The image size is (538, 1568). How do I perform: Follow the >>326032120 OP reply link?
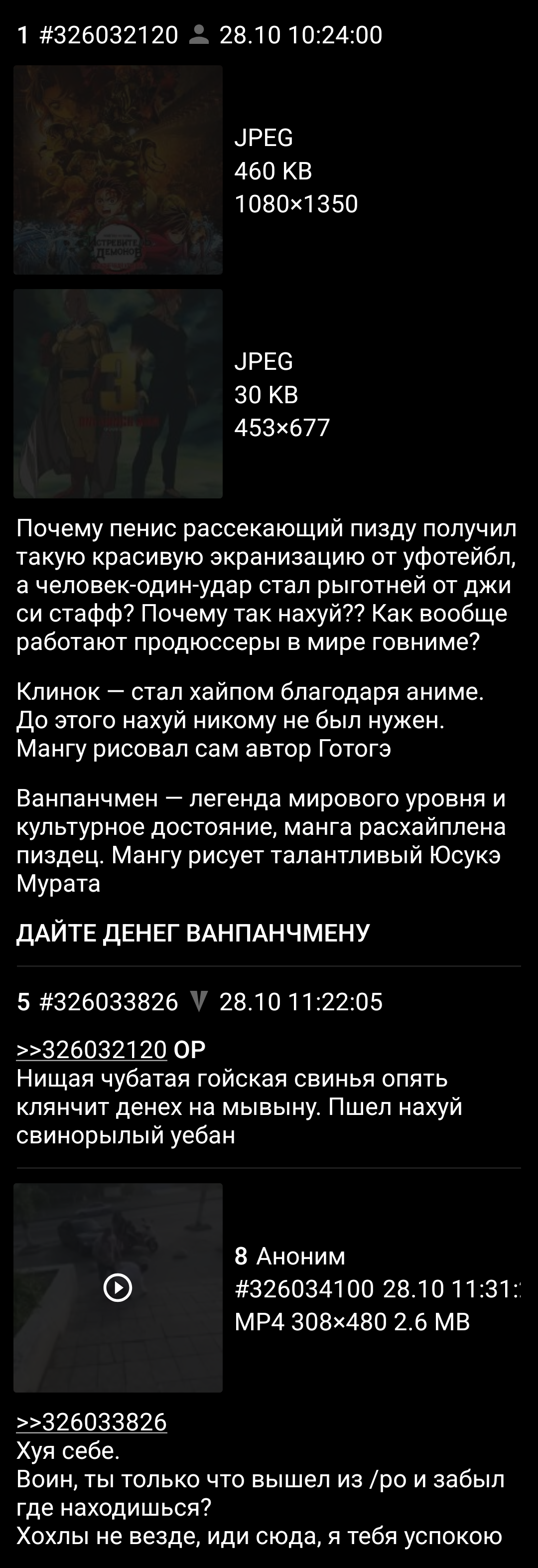(92, 1049)
